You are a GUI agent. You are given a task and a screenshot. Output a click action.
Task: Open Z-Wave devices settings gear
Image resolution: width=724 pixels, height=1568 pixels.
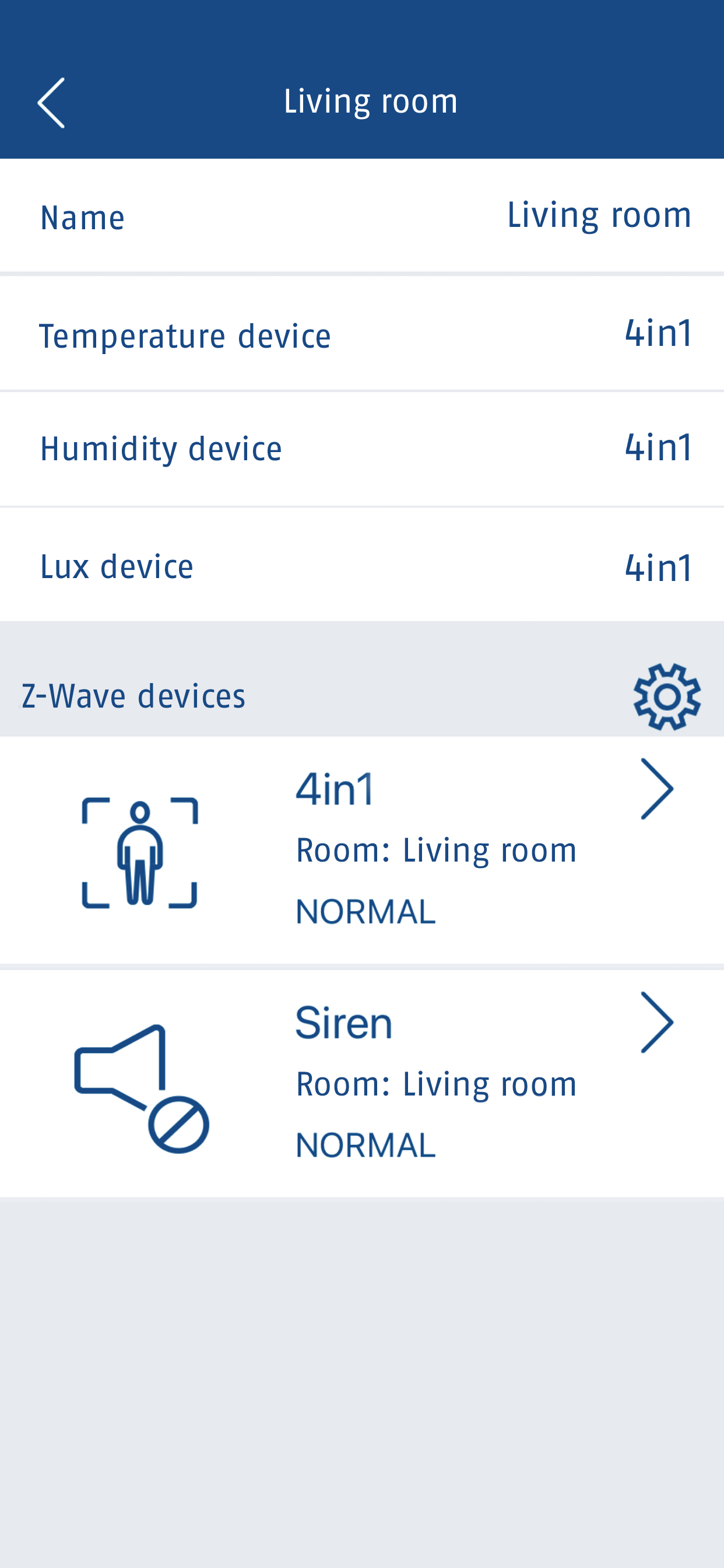click(x=667, y=696)
